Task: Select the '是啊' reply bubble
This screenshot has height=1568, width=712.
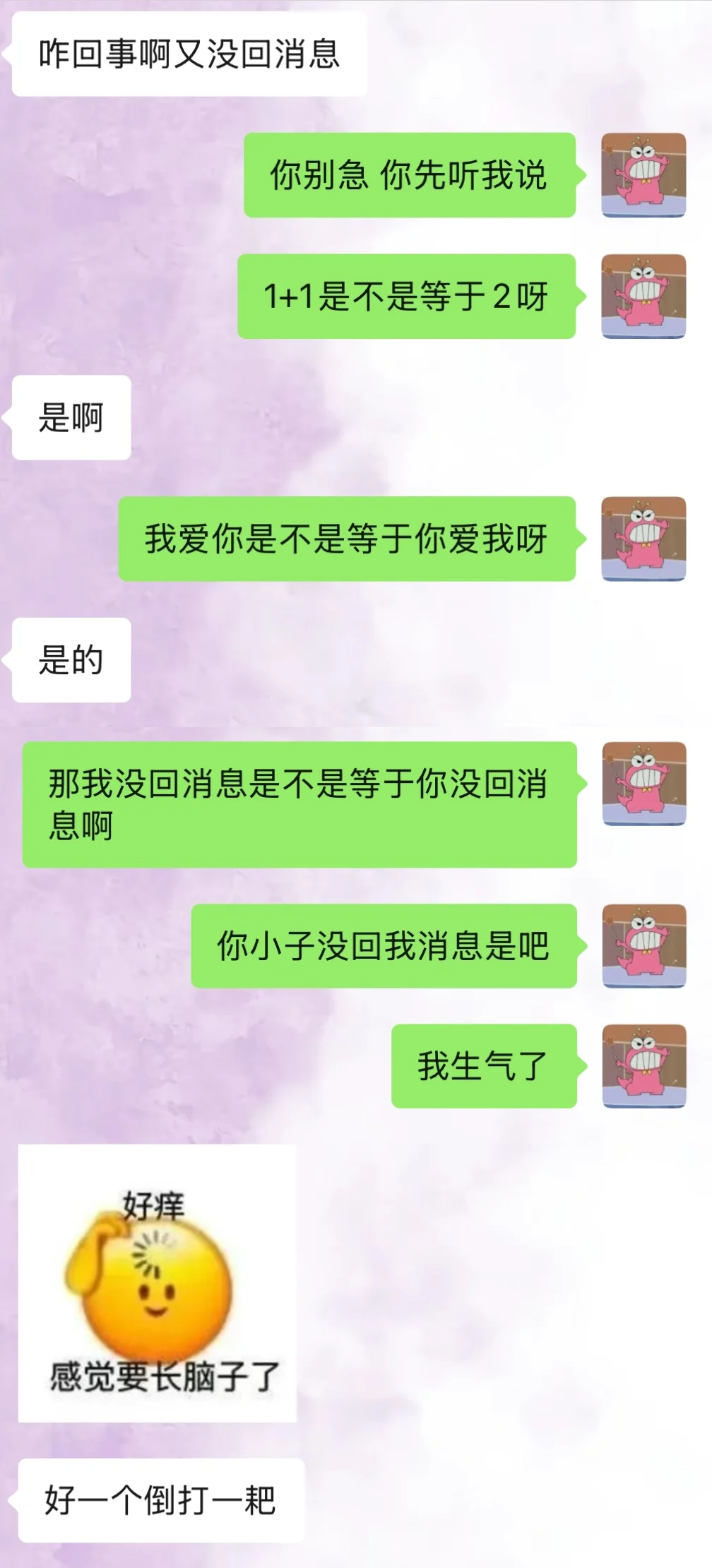Action: click(x=71, y=418)
